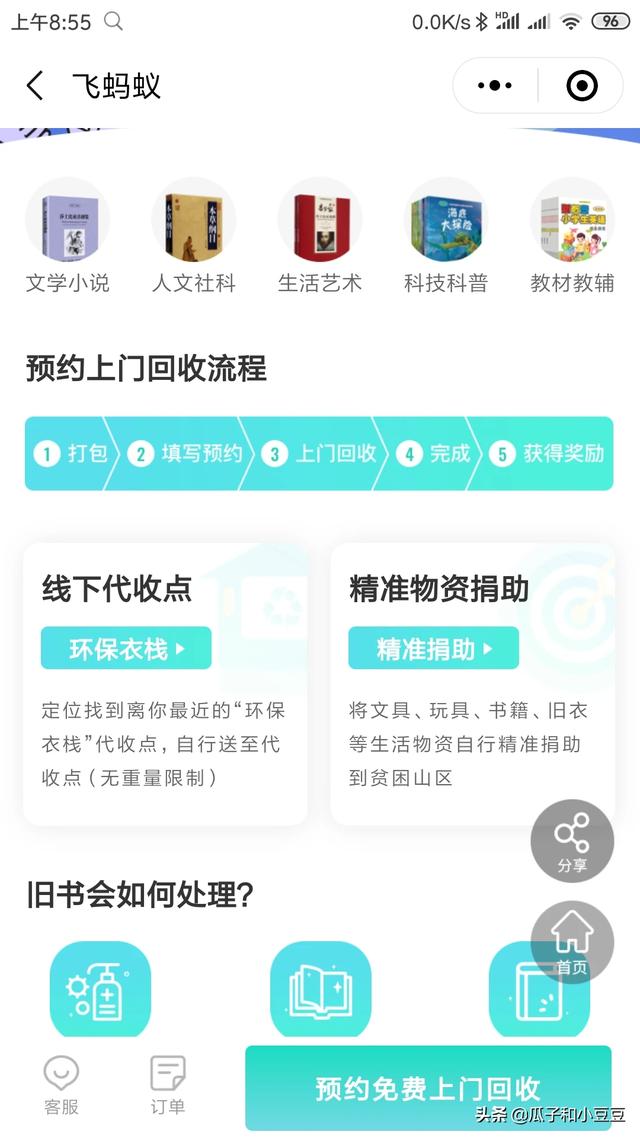Image resolution: width=640 pixels, height=1138 pixels.
Task: Tap the 环保衣栈 button
Action: pos(126,648)
